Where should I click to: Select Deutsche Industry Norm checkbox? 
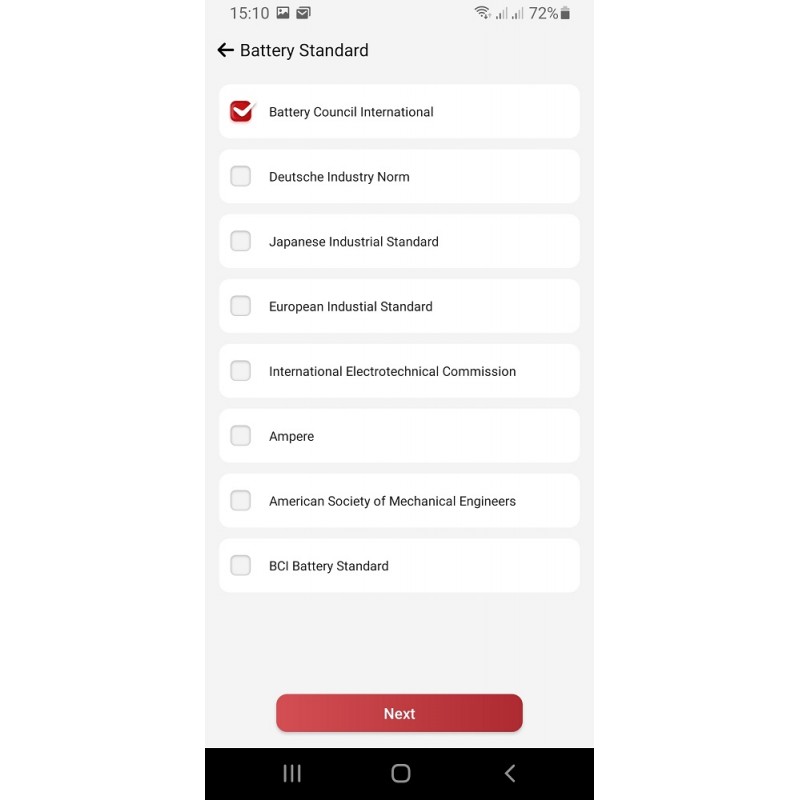[x=241, y=176]
